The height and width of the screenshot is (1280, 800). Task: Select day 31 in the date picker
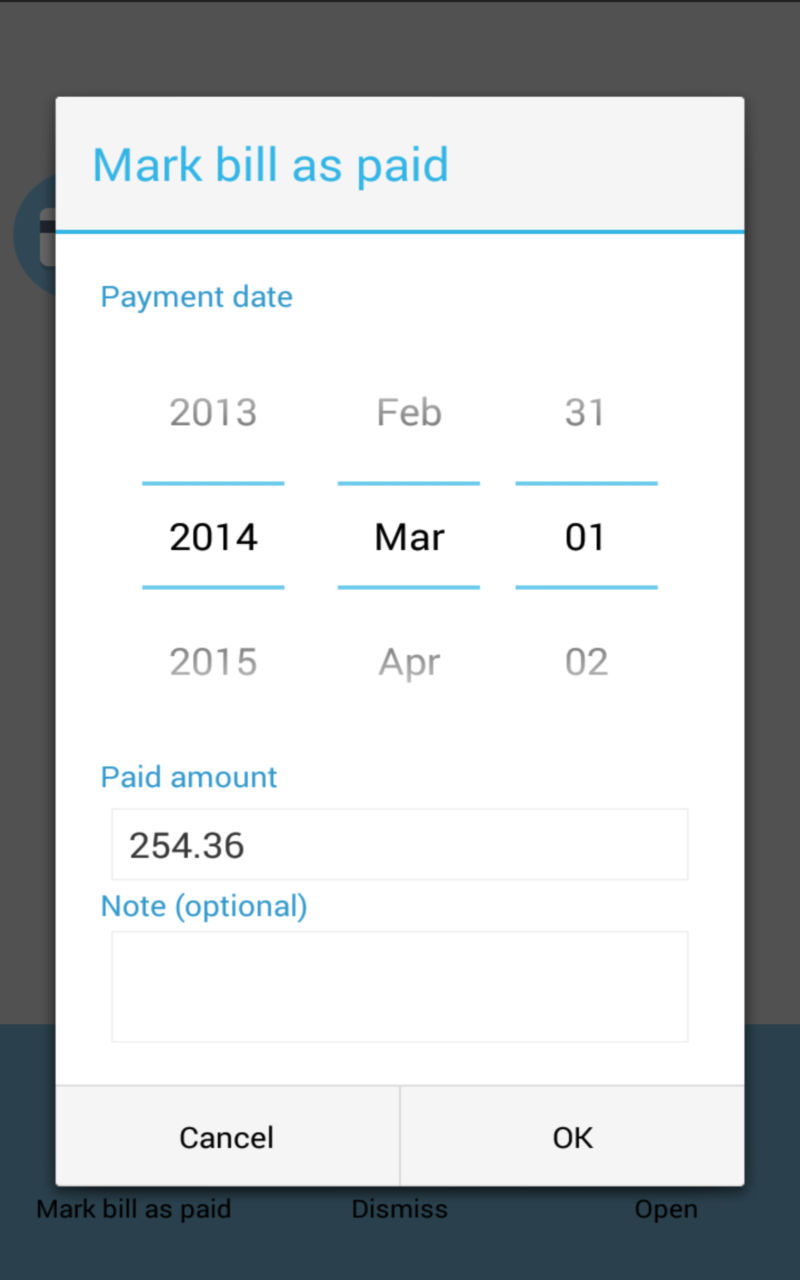[586, 412]
